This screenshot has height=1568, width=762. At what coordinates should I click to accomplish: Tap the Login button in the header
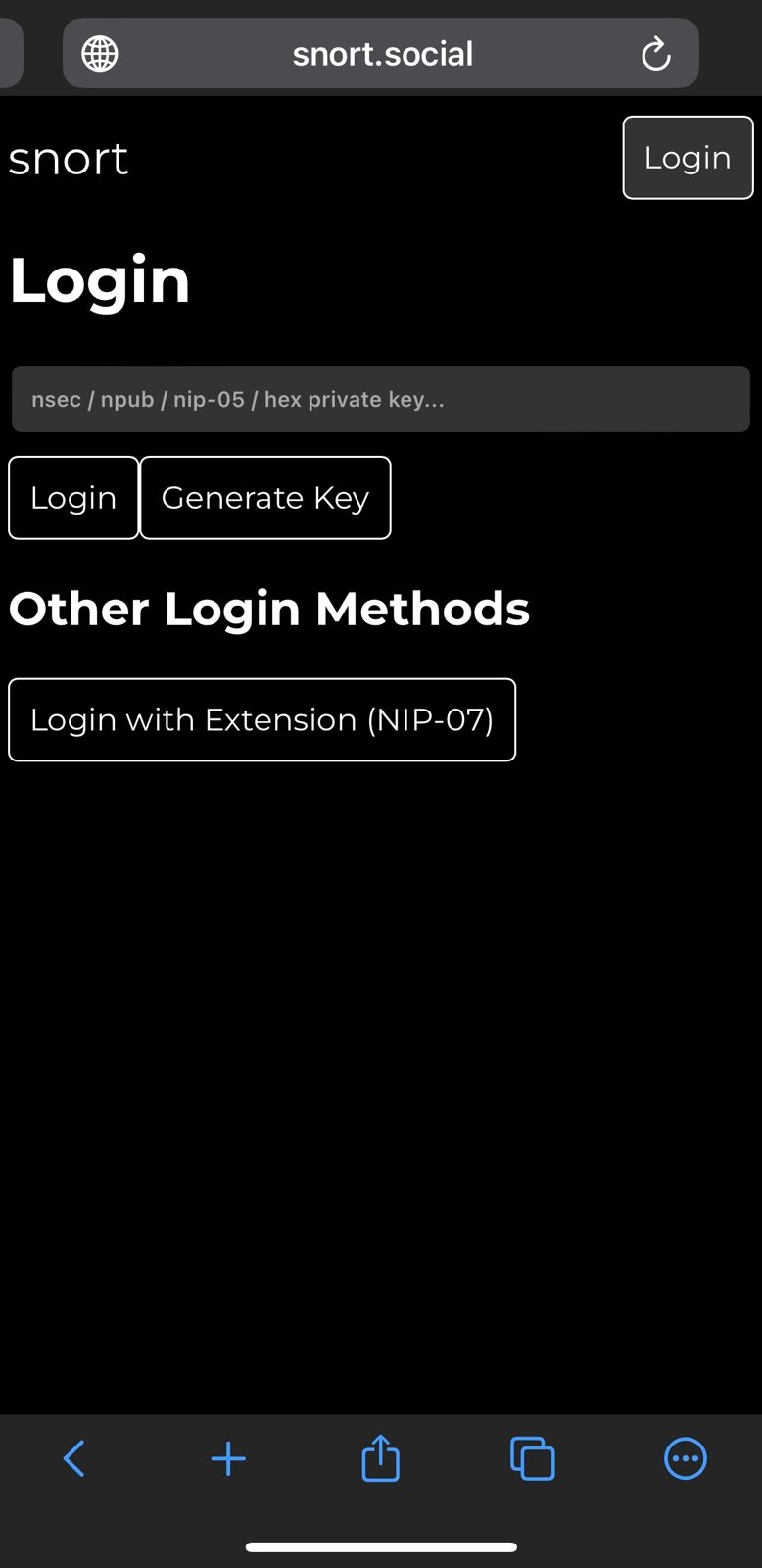click(x=688, y=158)
